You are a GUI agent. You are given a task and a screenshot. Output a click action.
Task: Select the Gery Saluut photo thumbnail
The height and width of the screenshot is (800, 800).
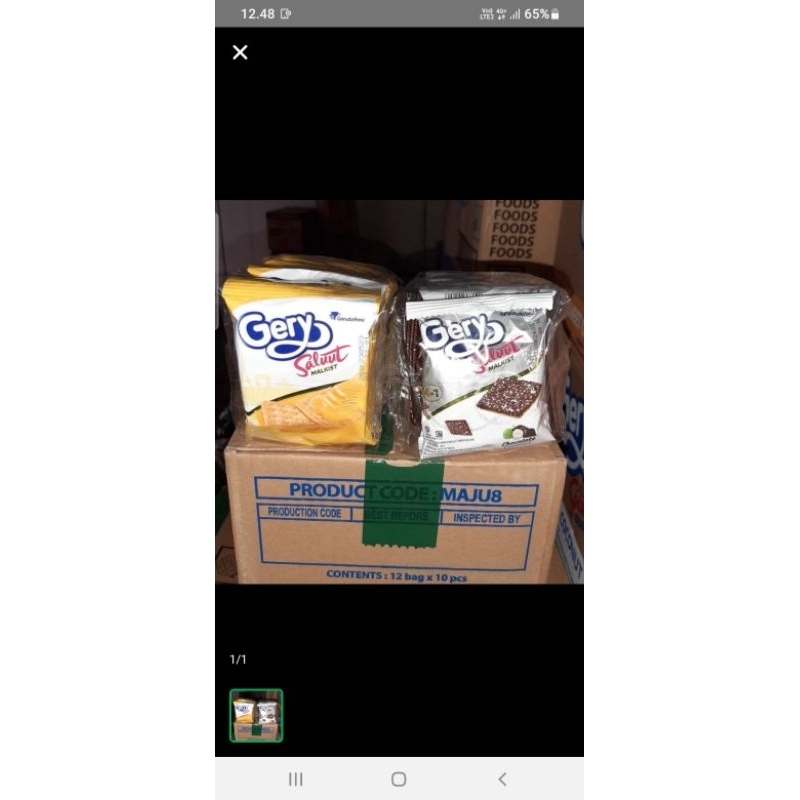pos(256,715)
